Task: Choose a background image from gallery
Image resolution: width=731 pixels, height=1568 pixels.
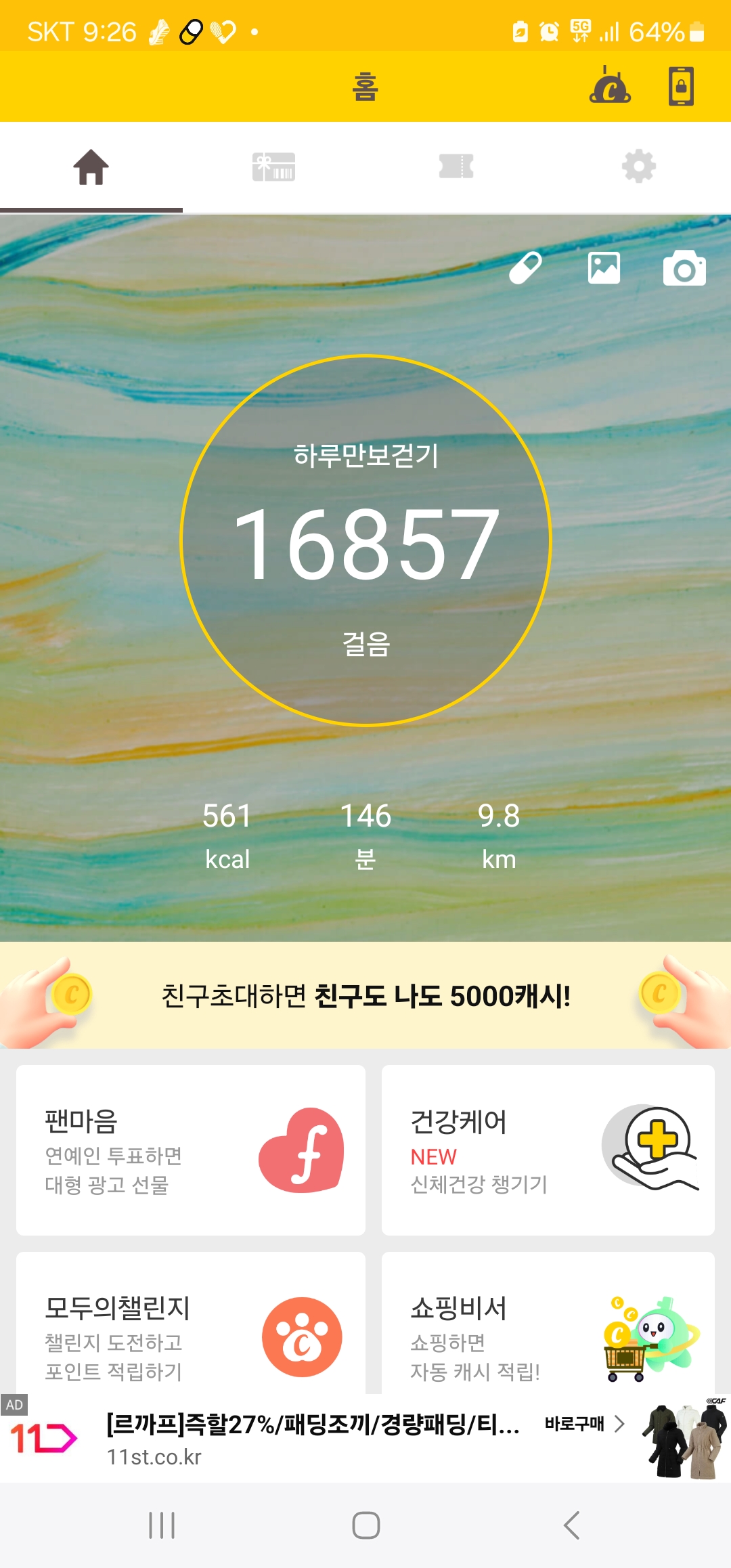Action: coord(604,268)
